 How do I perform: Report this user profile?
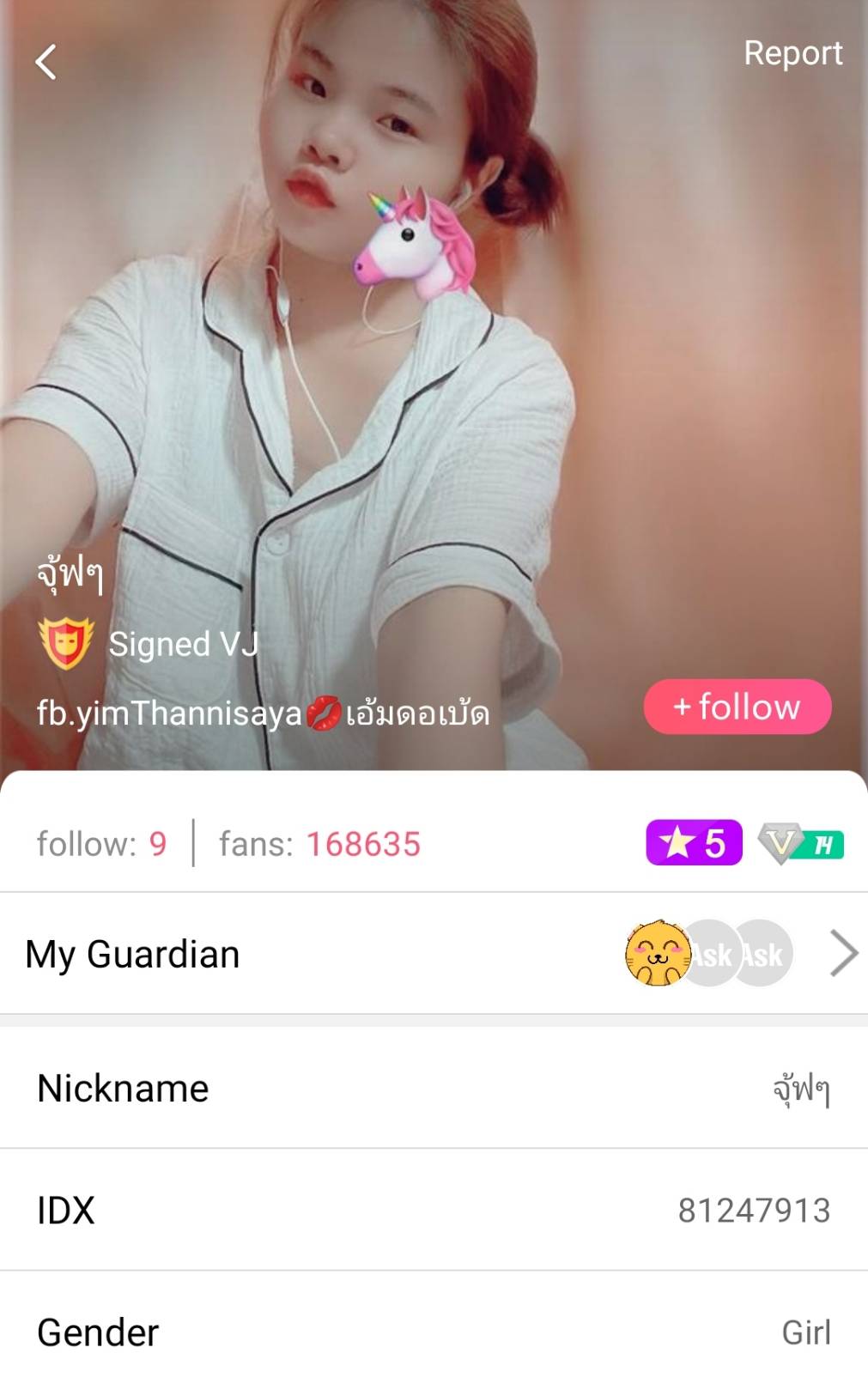click(x=792, y=53)
